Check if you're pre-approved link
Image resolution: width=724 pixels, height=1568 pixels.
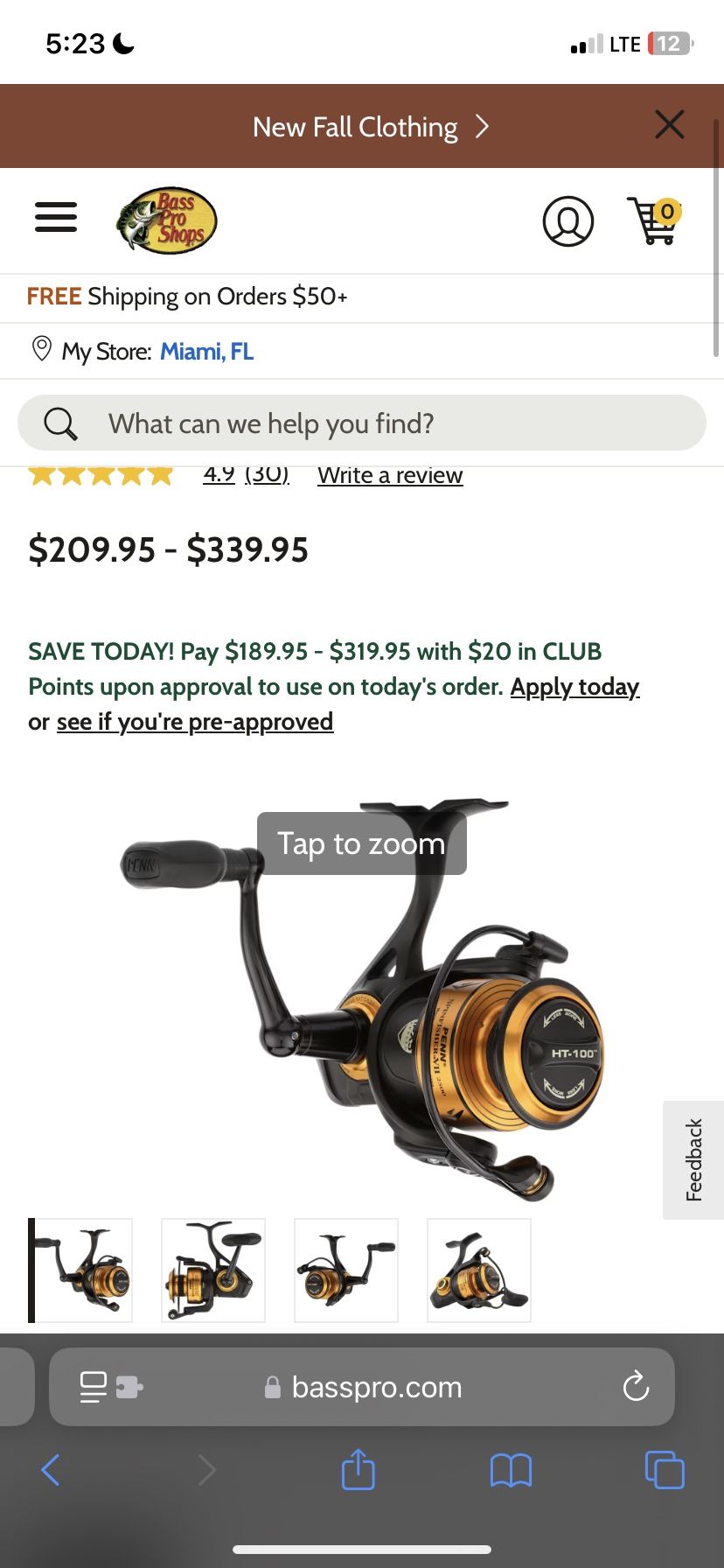click(x=195, y=722)
